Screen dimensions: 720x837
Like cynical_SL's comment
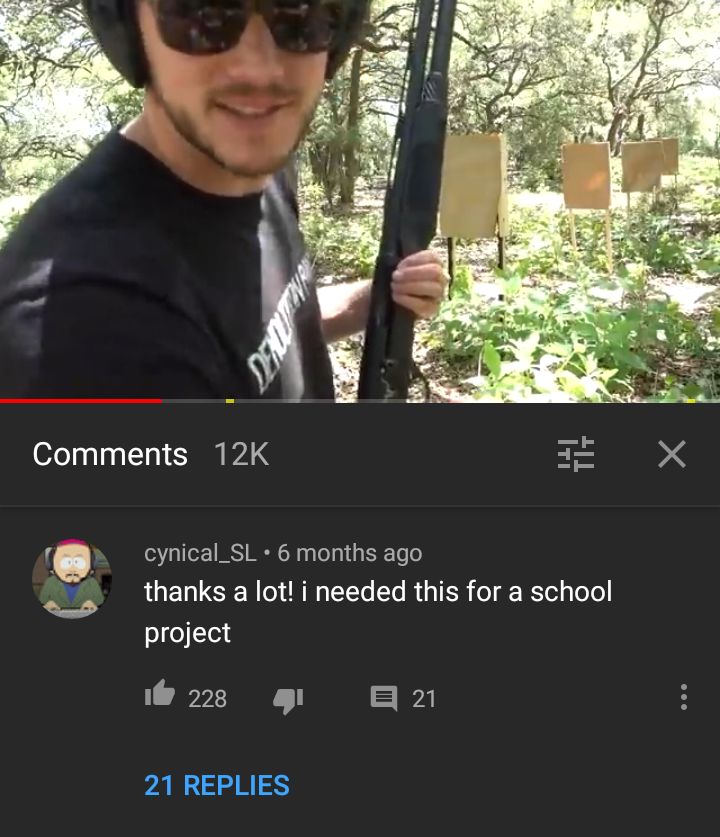pyautogui.click(x=160, y=696)
